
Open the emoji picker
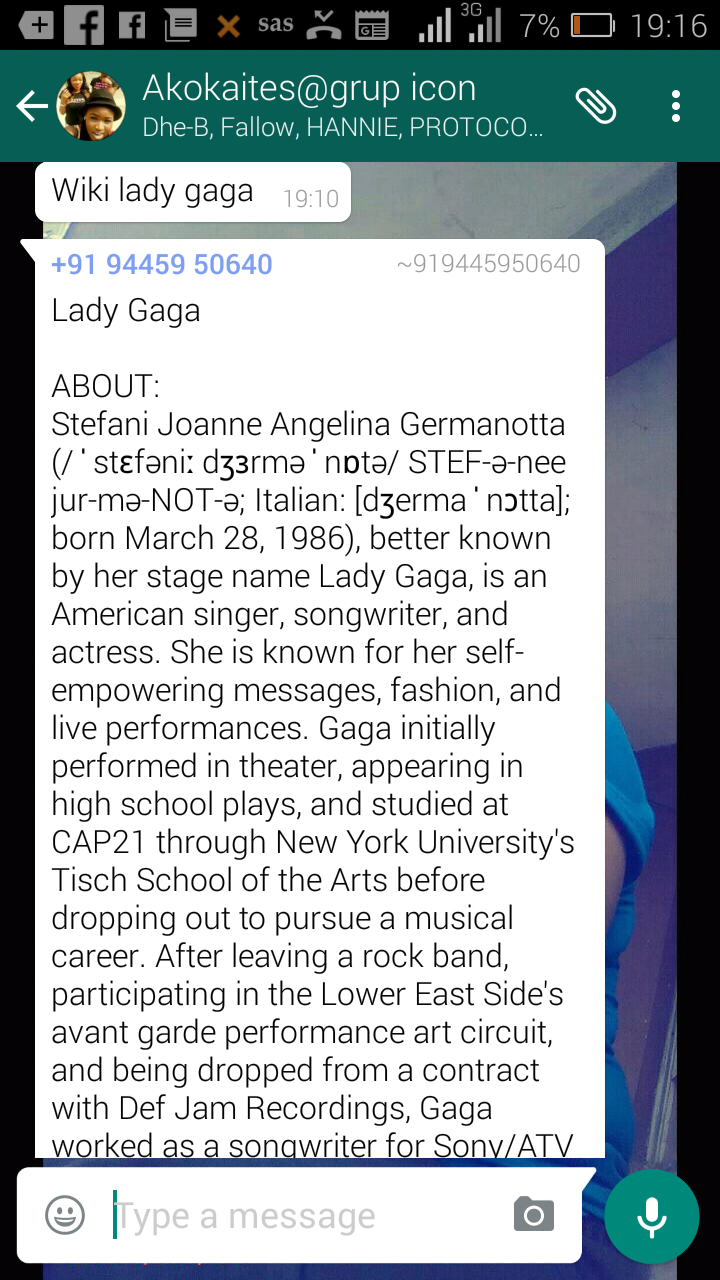tap(65, 1216)
